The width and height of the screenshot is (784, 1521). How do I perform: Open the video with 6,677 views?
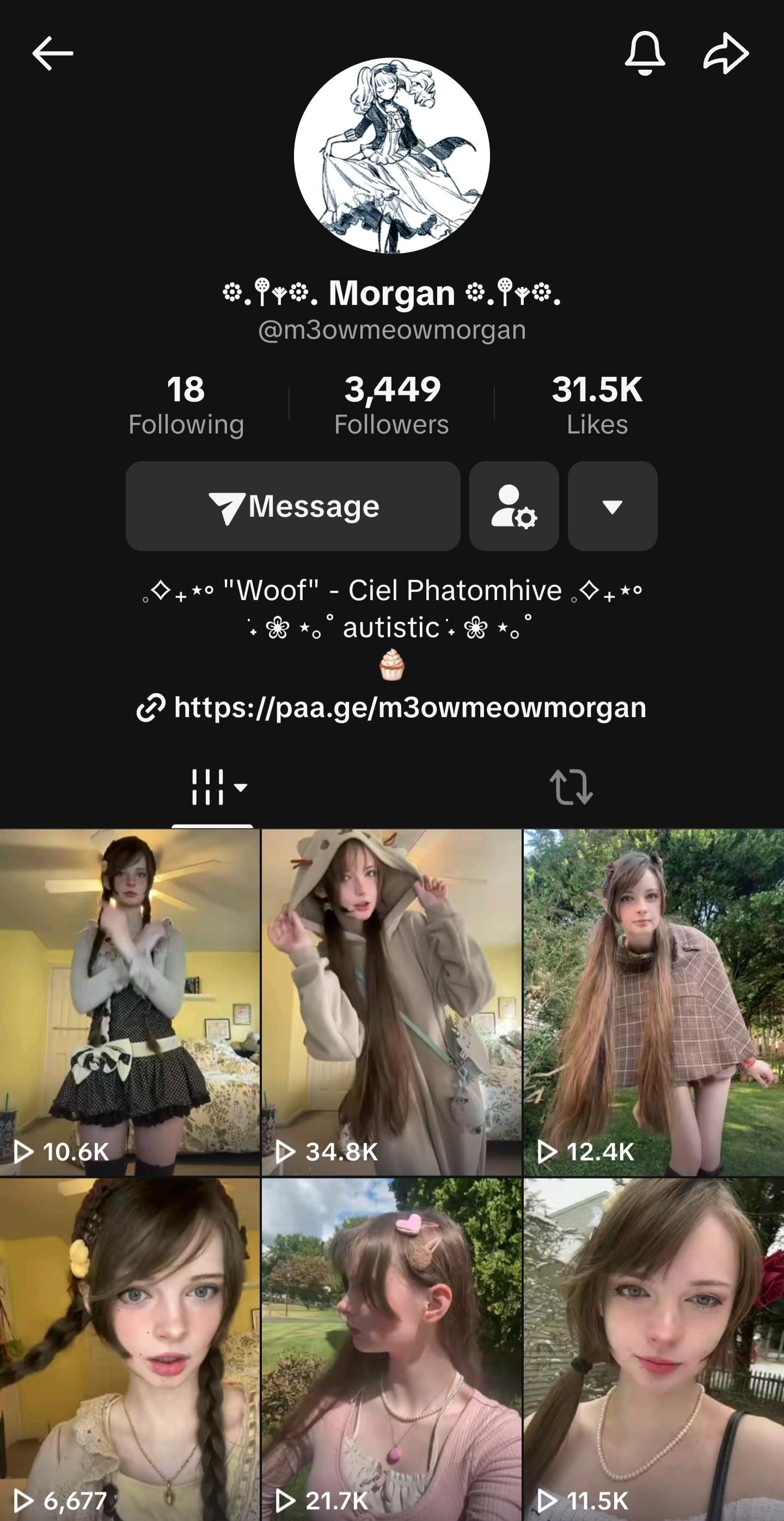coord(130,1349)
